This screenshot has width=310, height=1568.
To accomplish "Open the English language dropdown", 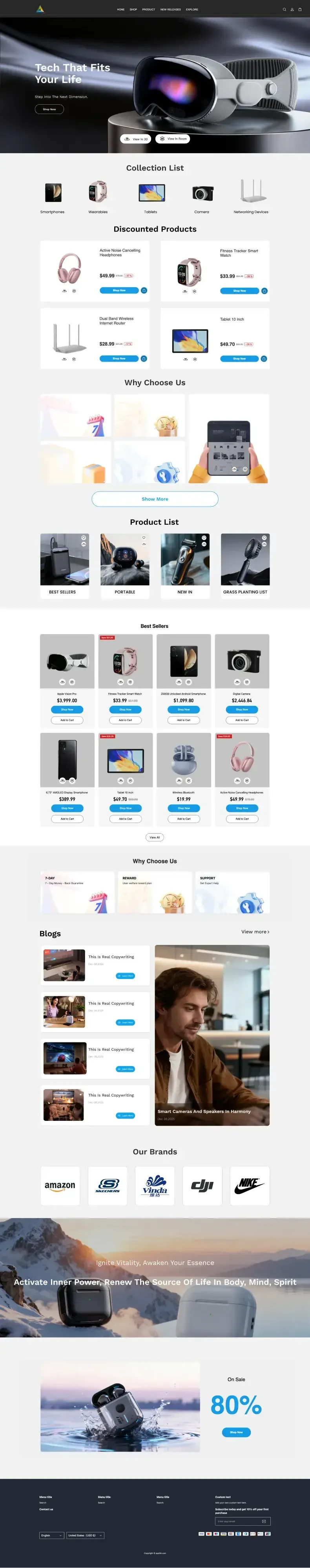I will 52,1536.
